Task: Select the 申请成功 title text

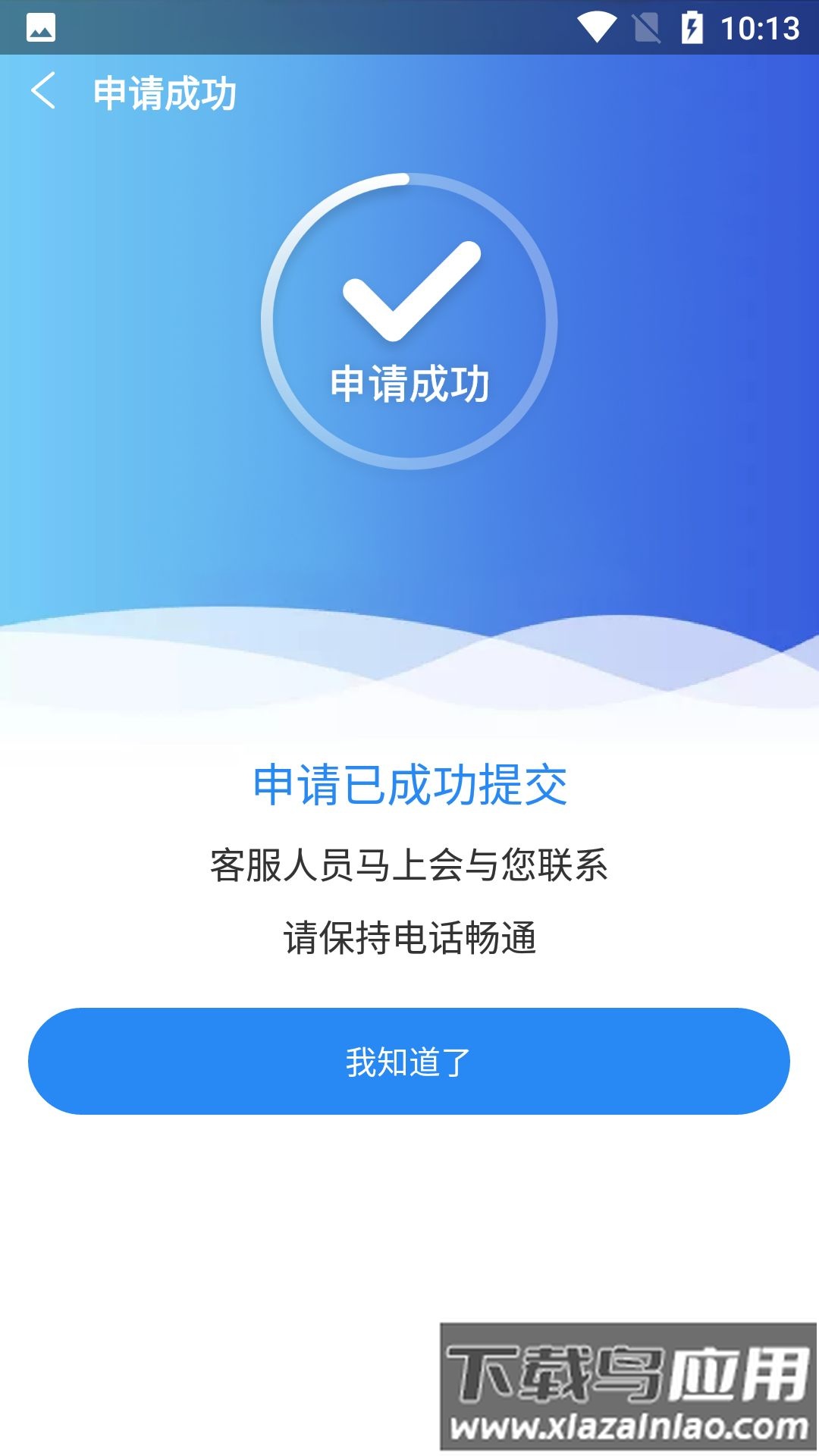Action: (x=163, y=91)
